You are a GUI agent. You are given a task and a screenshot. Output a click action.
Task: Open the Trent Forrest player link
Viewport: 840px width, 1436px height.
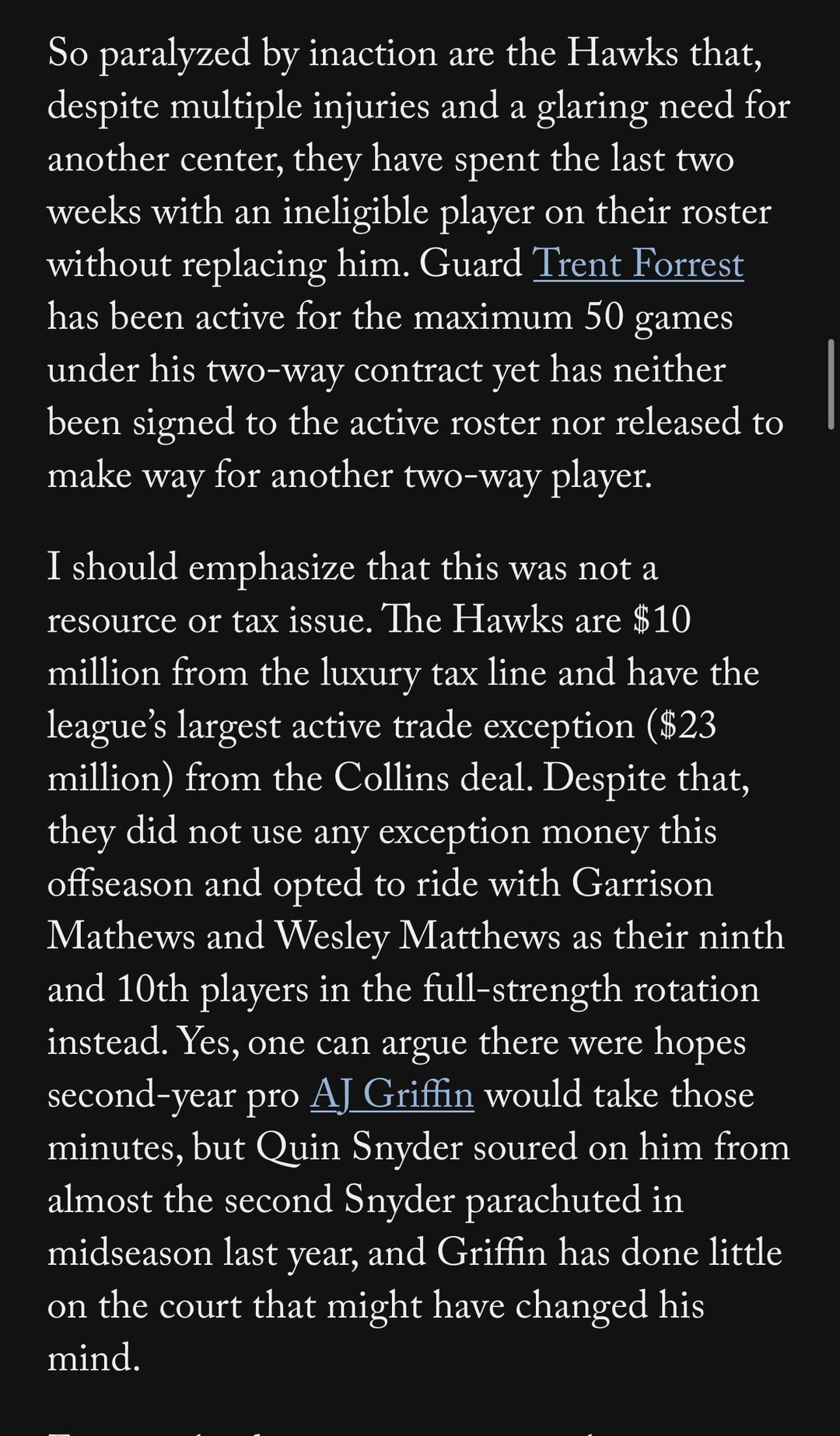(638, 264)
